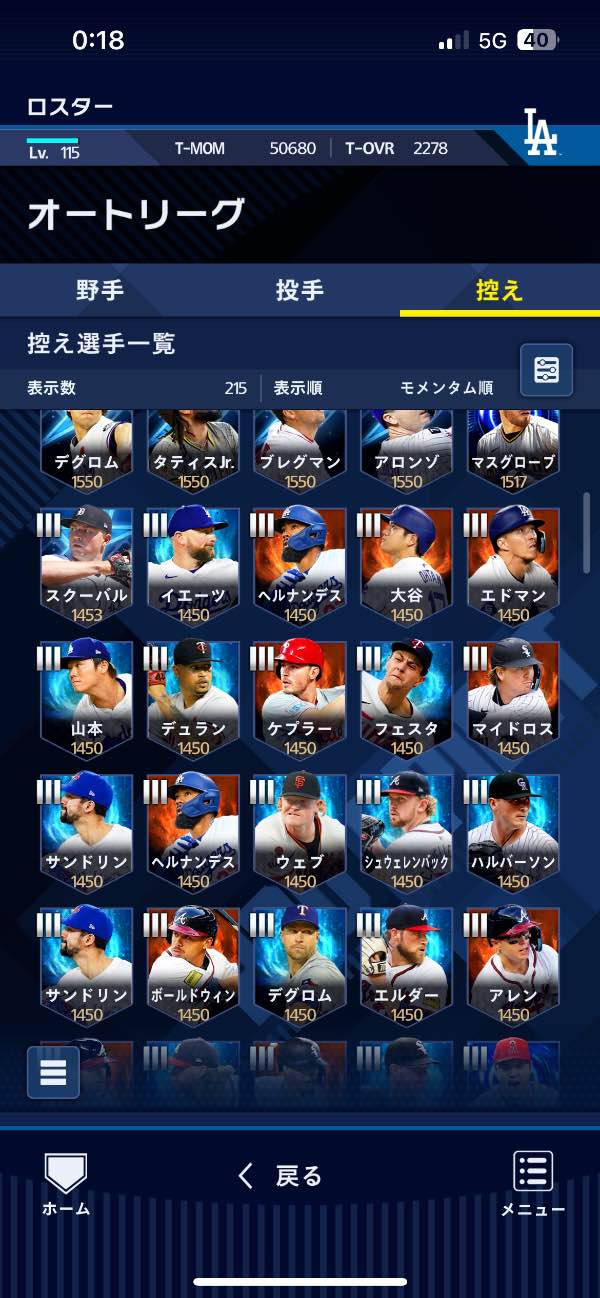This screenshot has height=1298, width=600.
Task: Open the エドマン player card
Action: (x=513, y=565)
